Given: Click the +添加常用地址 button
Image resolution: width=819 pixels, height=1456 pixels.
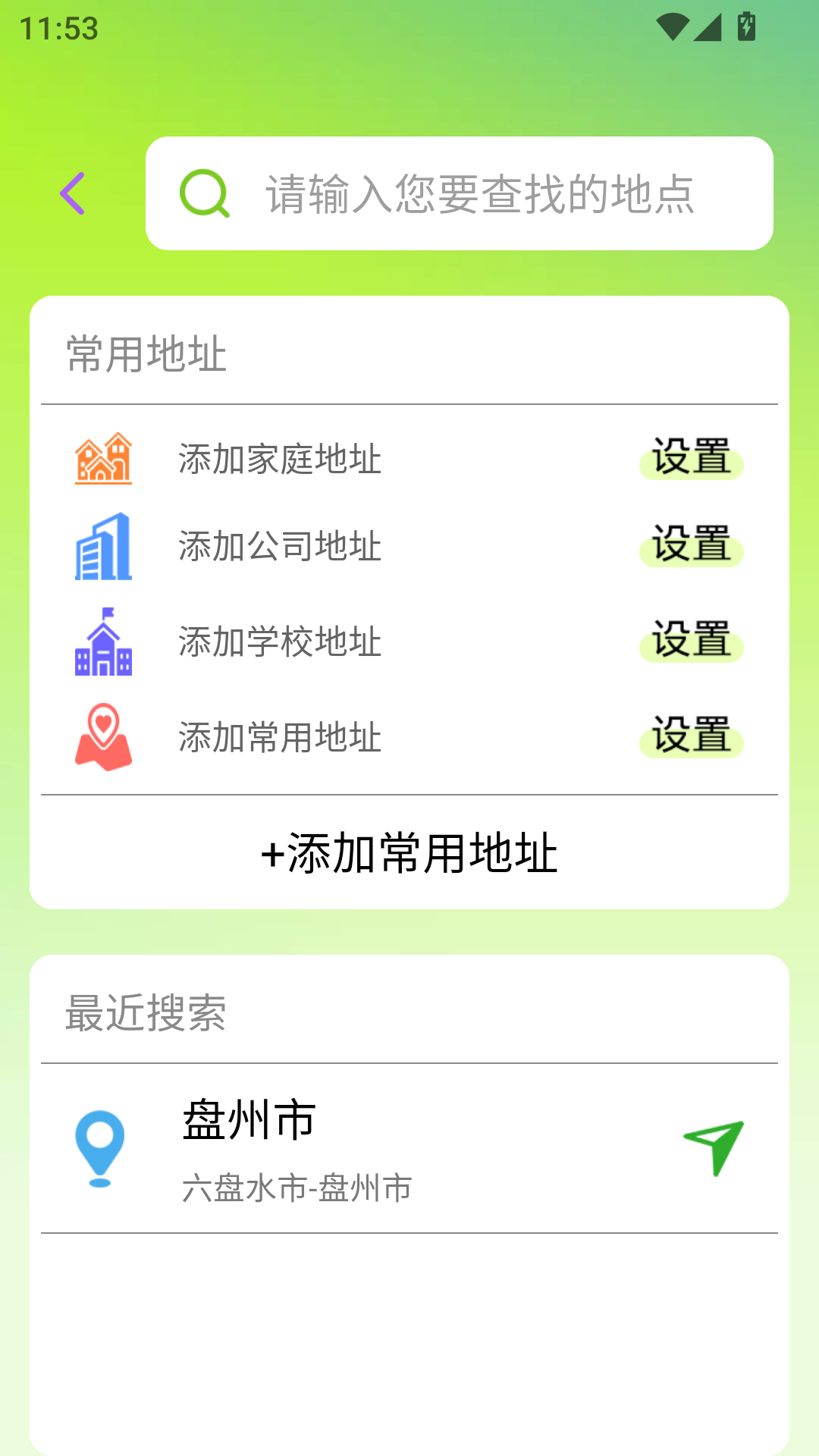Looking at the screenshot, I should click(409, 855).
